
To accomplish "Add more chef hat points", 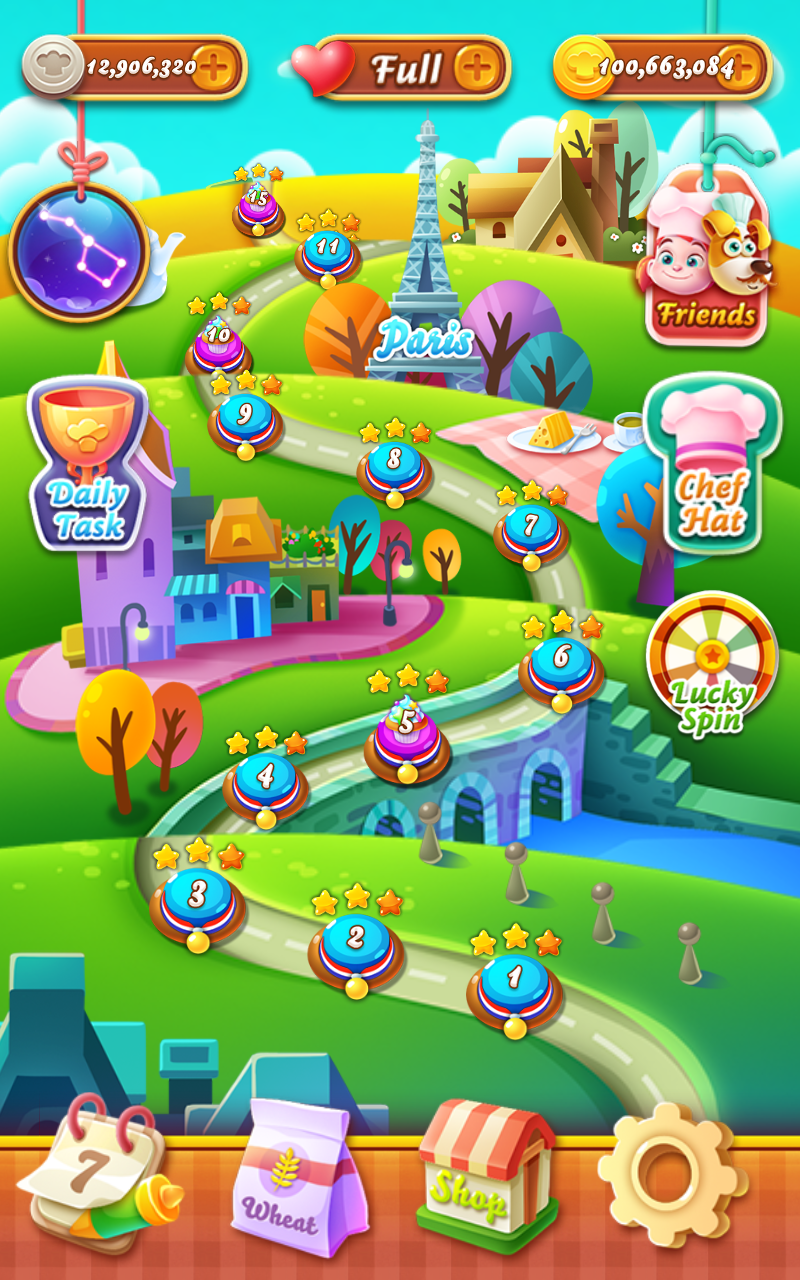I will pos(213,68).
